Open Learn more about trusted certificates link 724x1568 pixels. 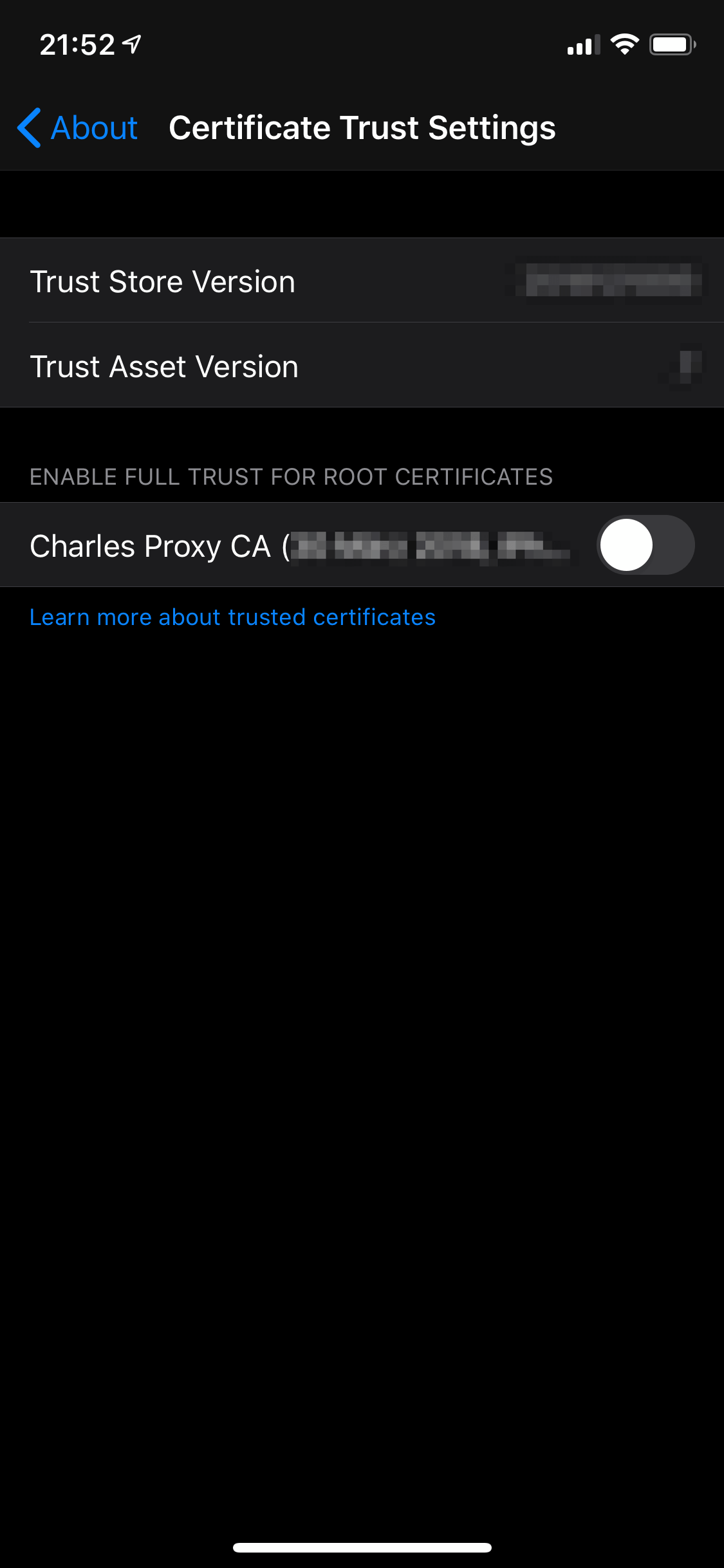point(232,617)
